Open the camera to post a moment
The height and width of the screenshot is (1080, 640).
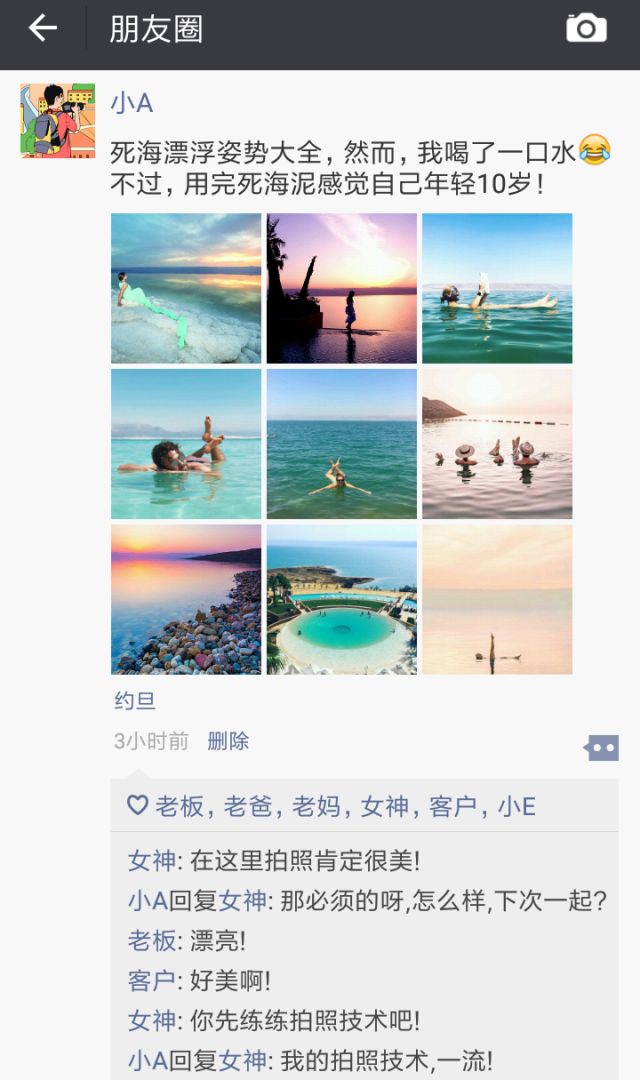[586, 28]
